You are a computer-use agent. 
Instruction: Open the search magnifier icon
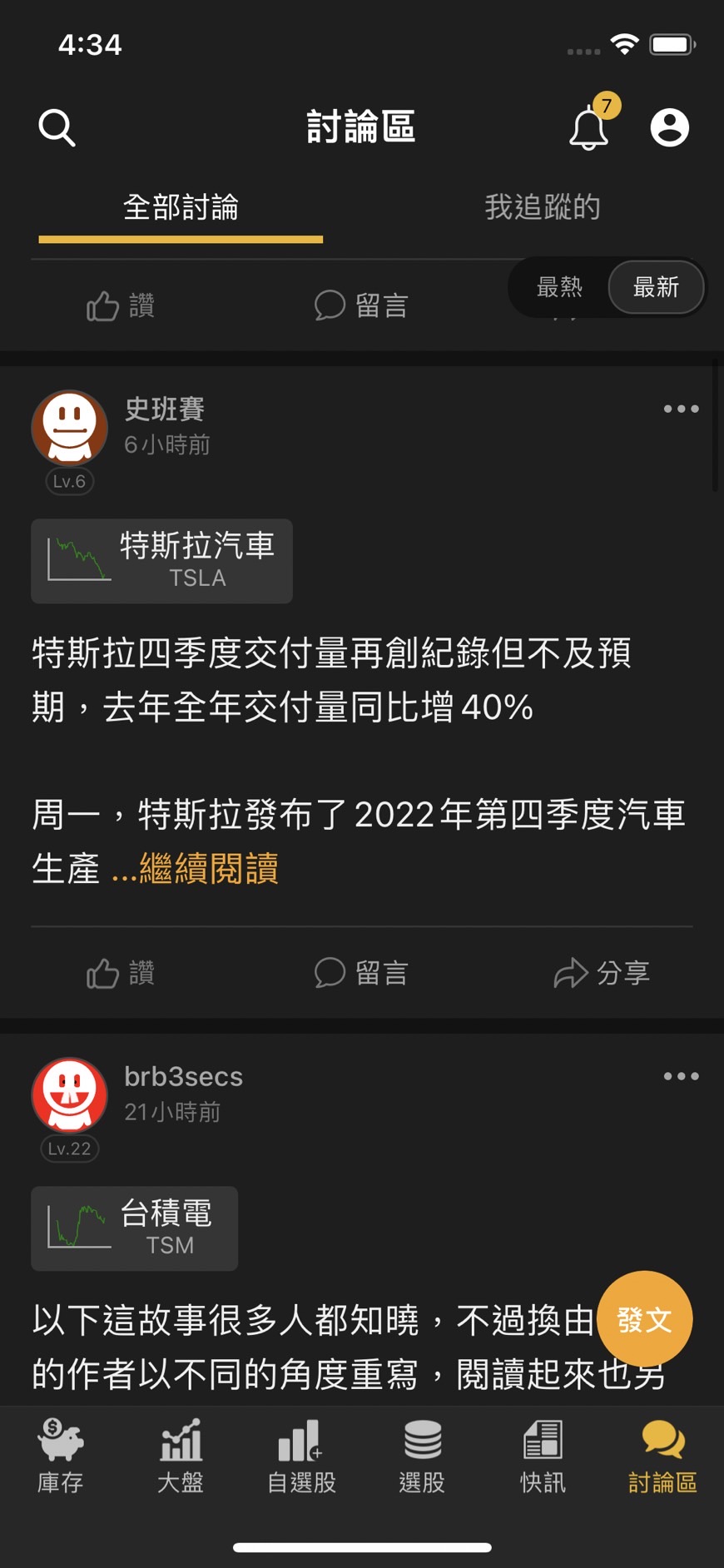57,128
